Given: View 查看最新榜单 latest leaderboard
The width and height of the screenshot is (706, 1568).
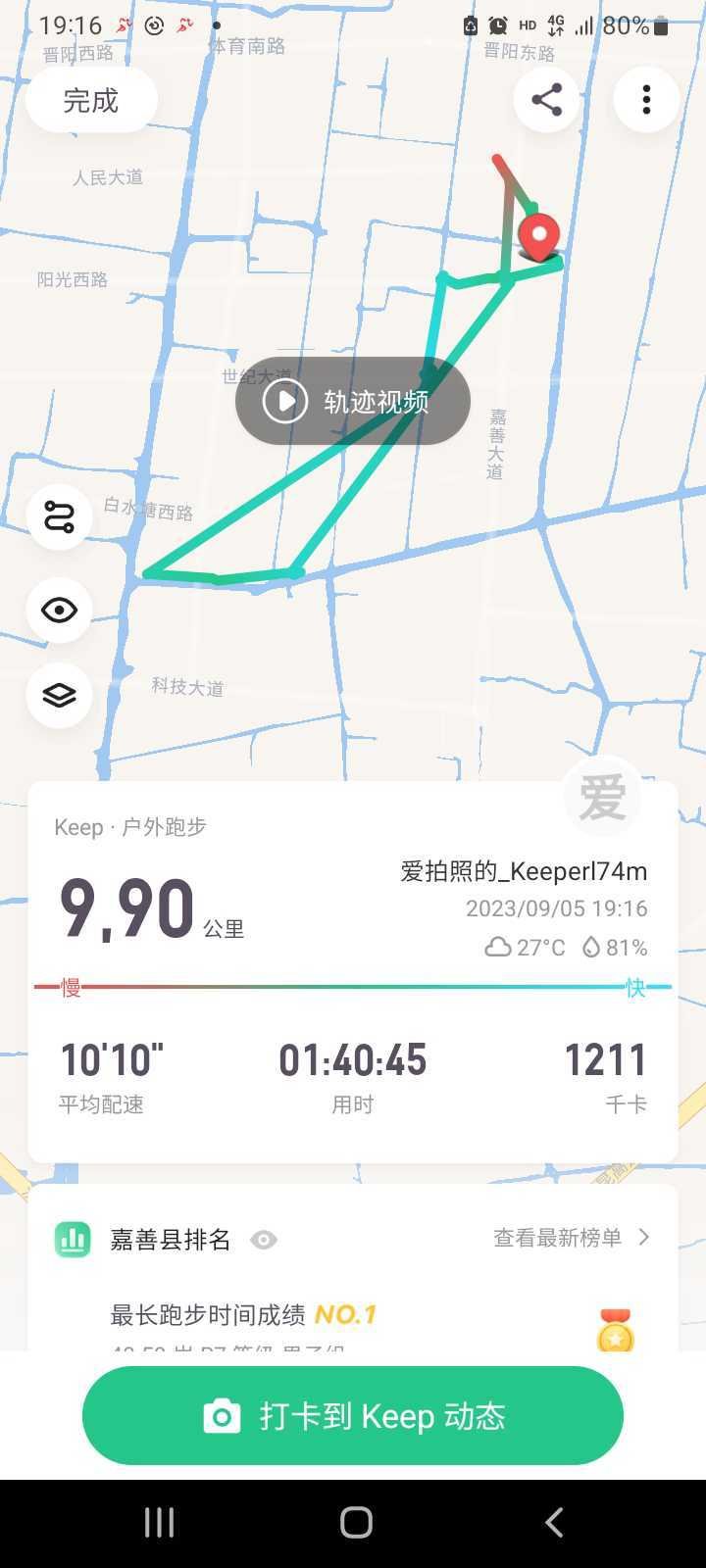Looking at the screenshot, I should [571, 1238].
